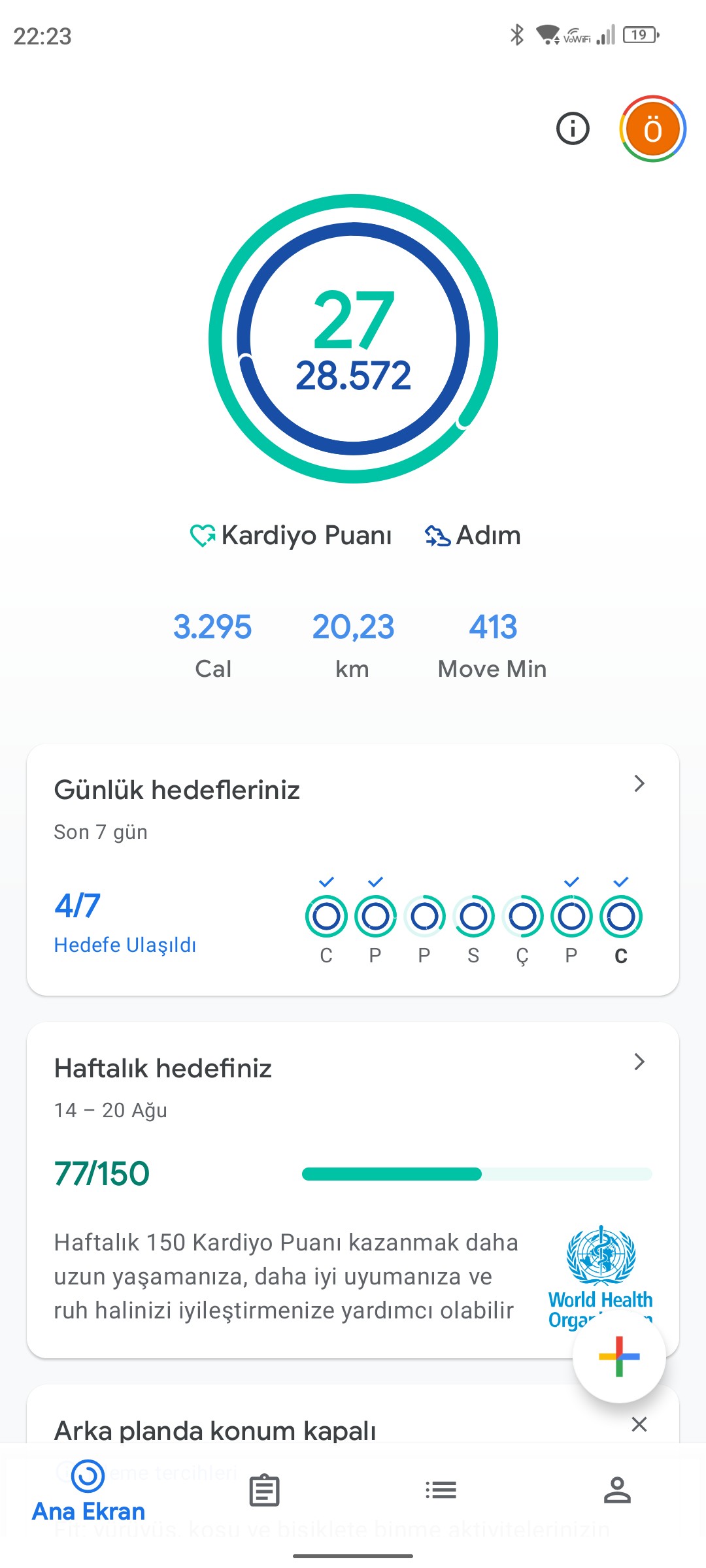Switch to the list browse tab

coord(441,1490)
